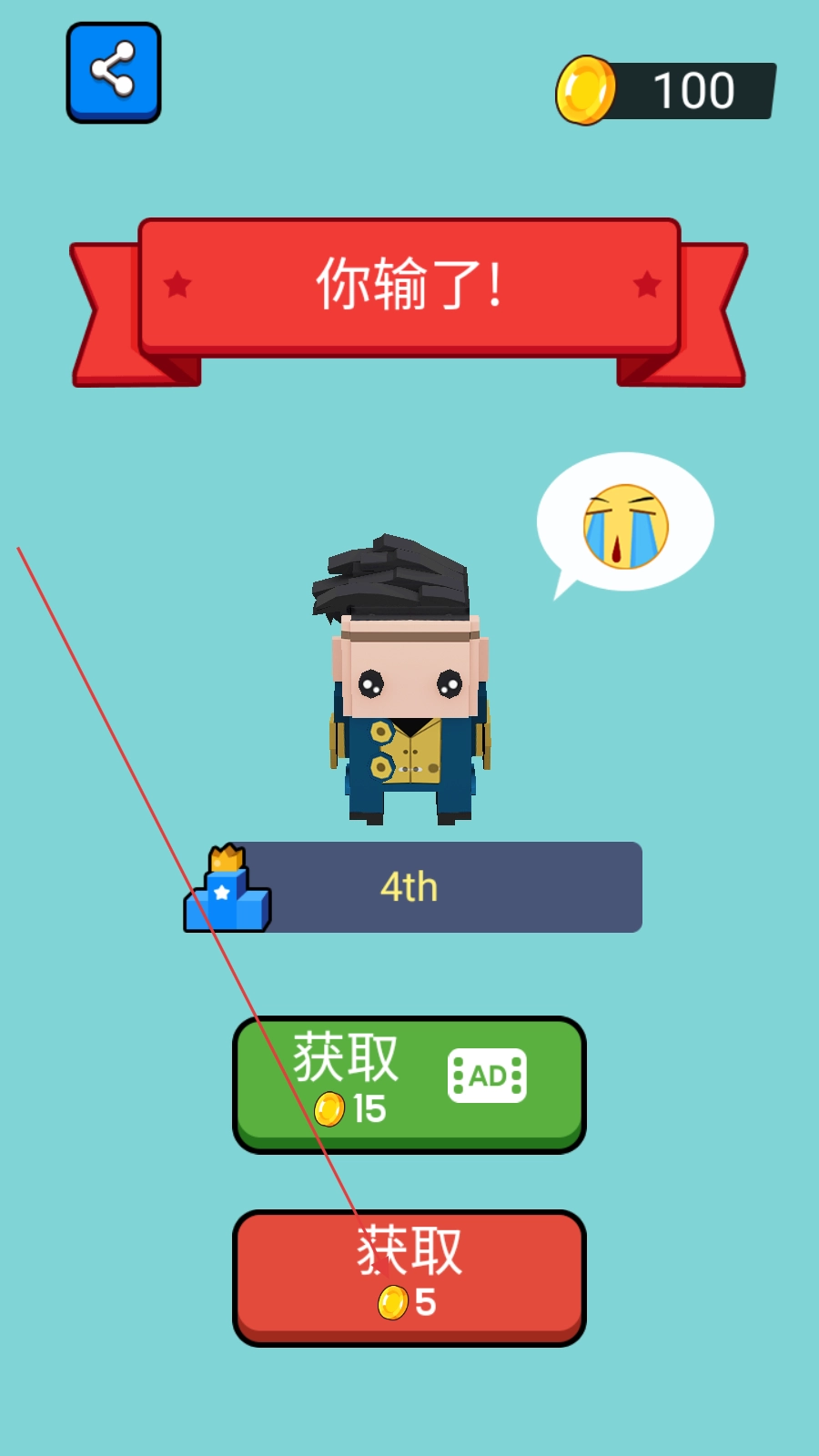Viewport: 819px width, 1456px height.
Task: Share the result with the blue share icon
Action: click(114, 73)
